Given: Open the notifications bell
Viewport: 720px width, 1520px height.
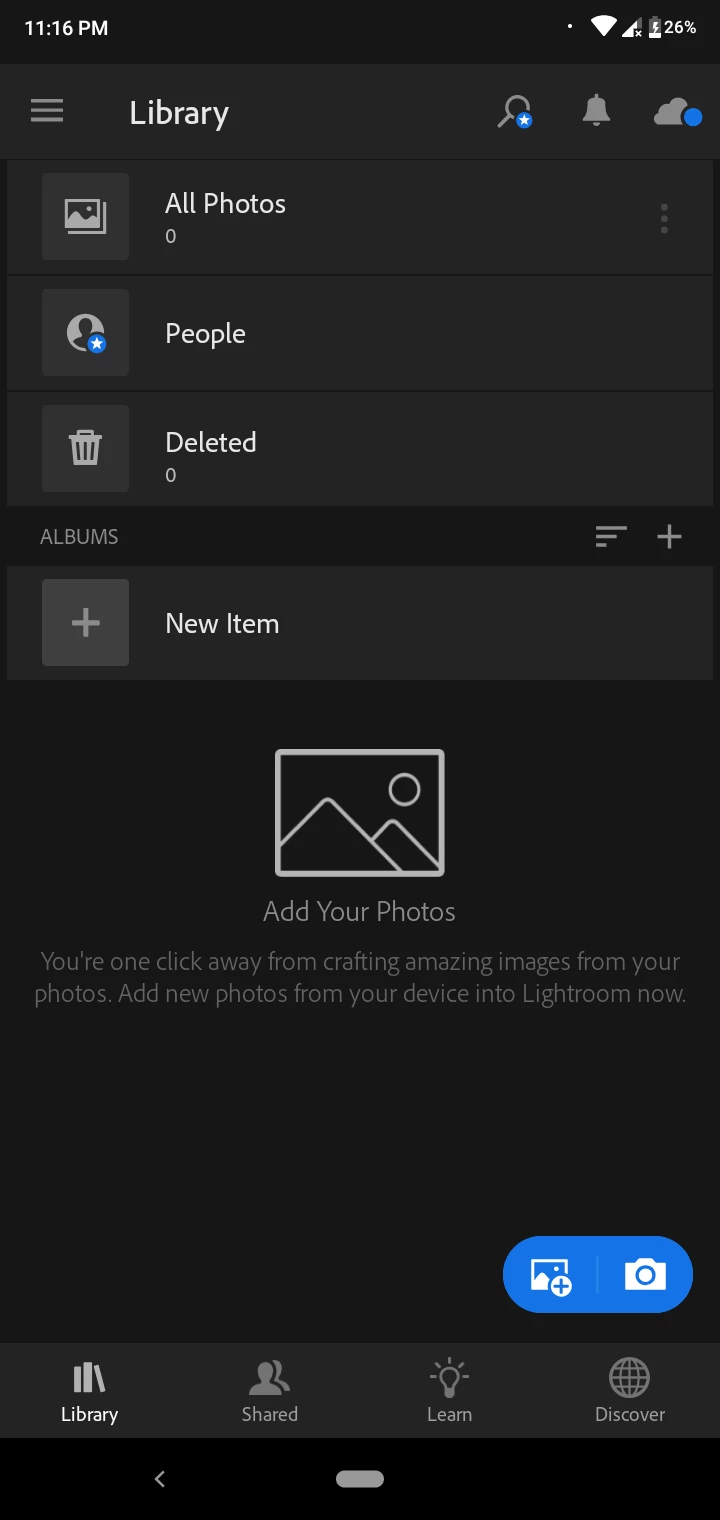Looking at the screenshot, I should click(596, 111).
